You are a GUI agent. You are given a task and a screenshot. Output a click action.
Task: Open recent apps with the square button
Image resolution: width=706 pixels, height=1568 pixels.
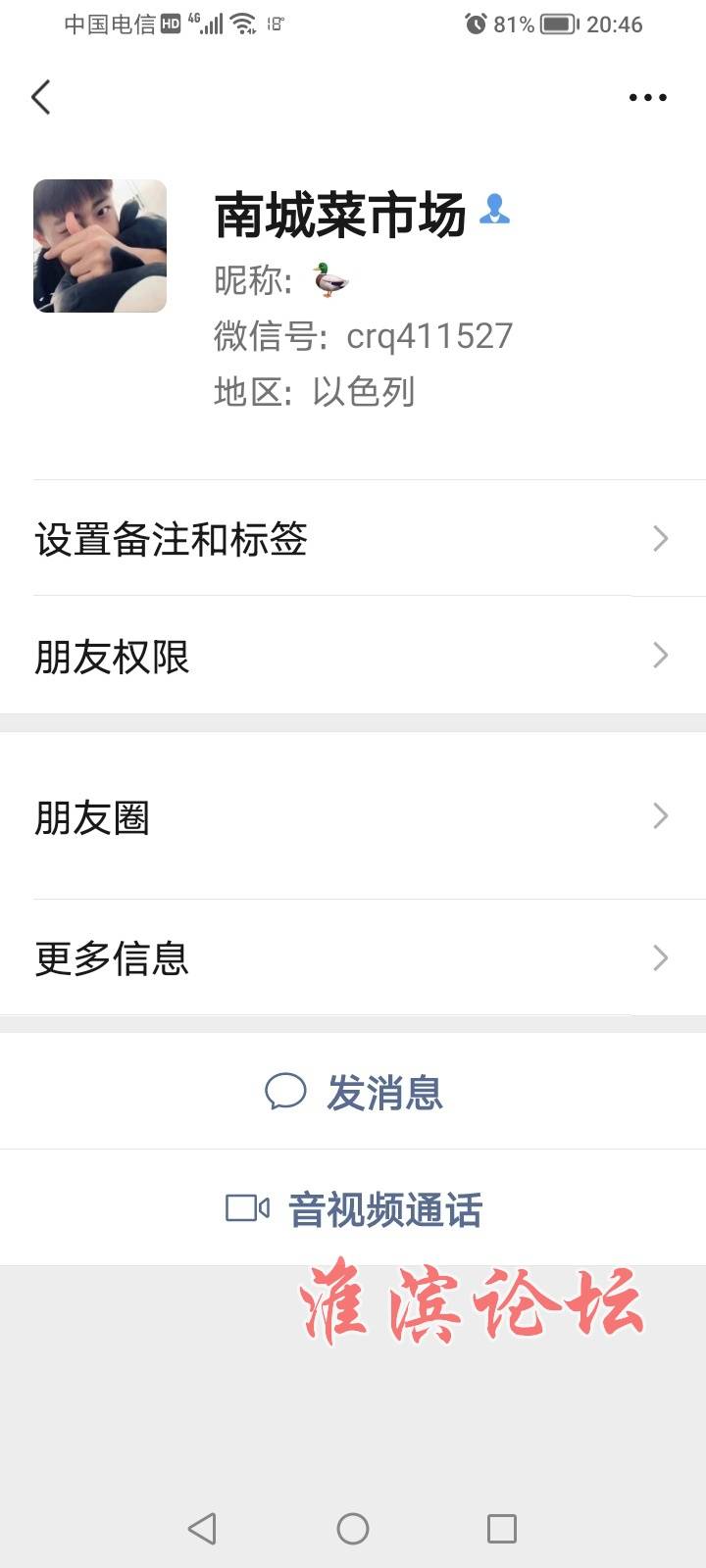(502, 1528)
